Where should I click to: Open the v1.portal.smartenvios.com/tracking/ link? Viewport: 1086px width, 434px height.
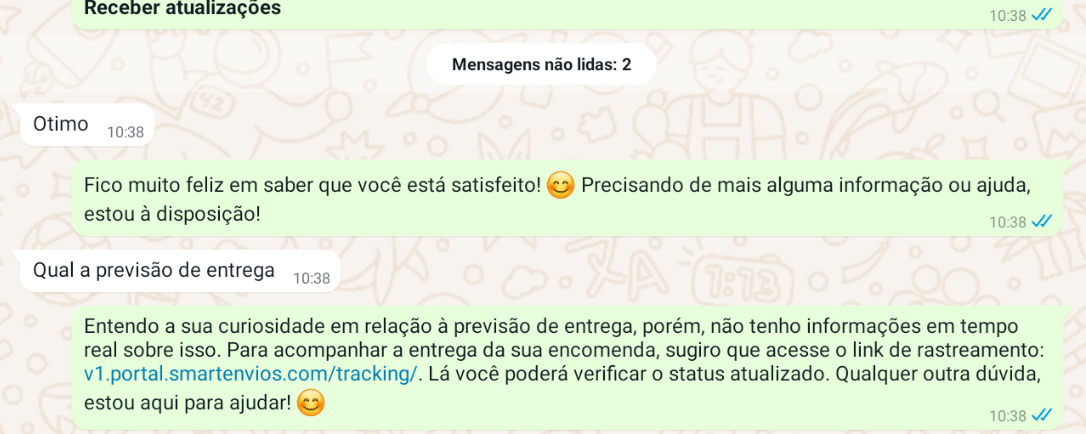[252, 375]
